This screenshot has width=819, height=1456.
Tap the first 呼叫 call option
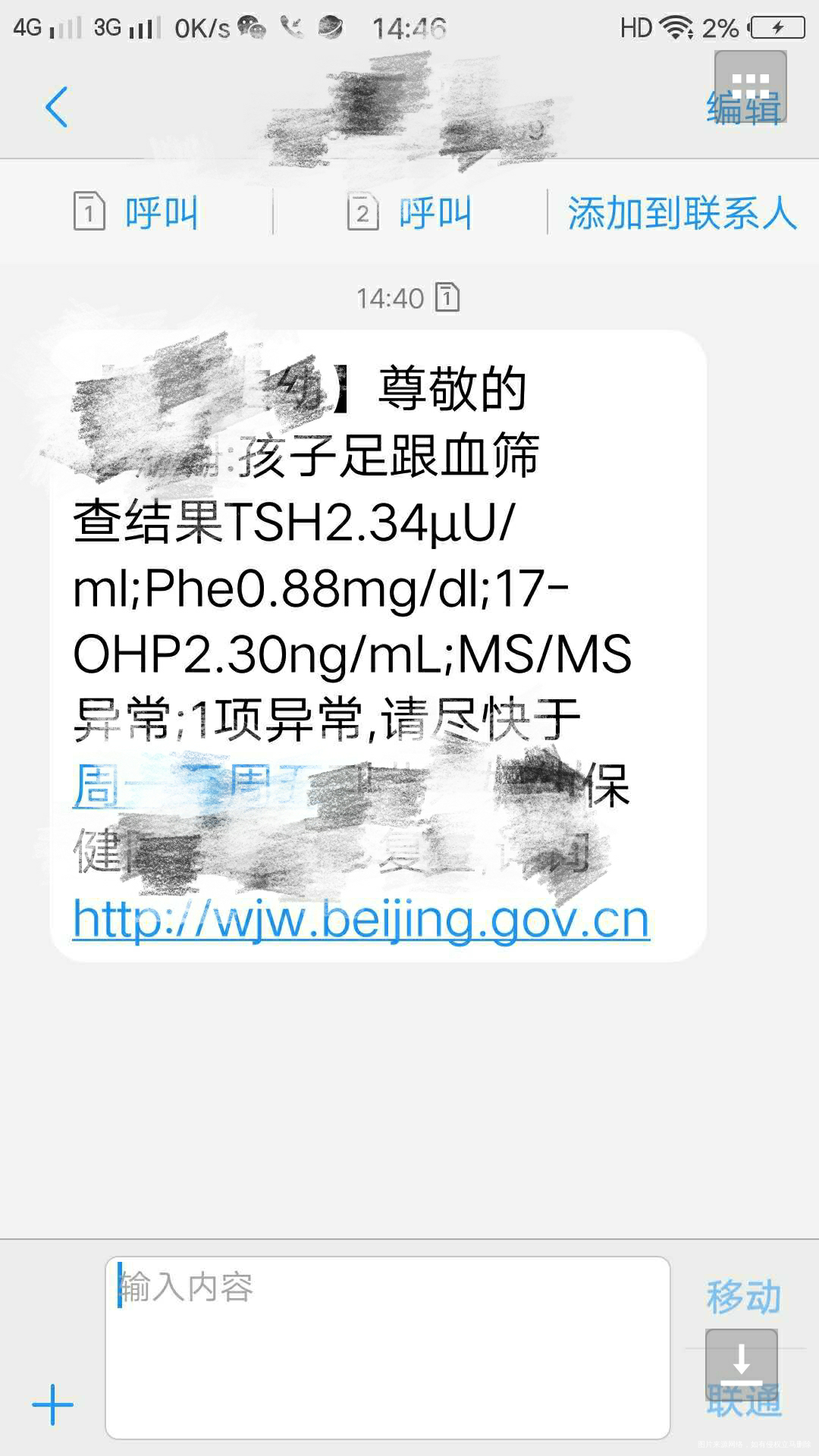click(x=158, y=213)
